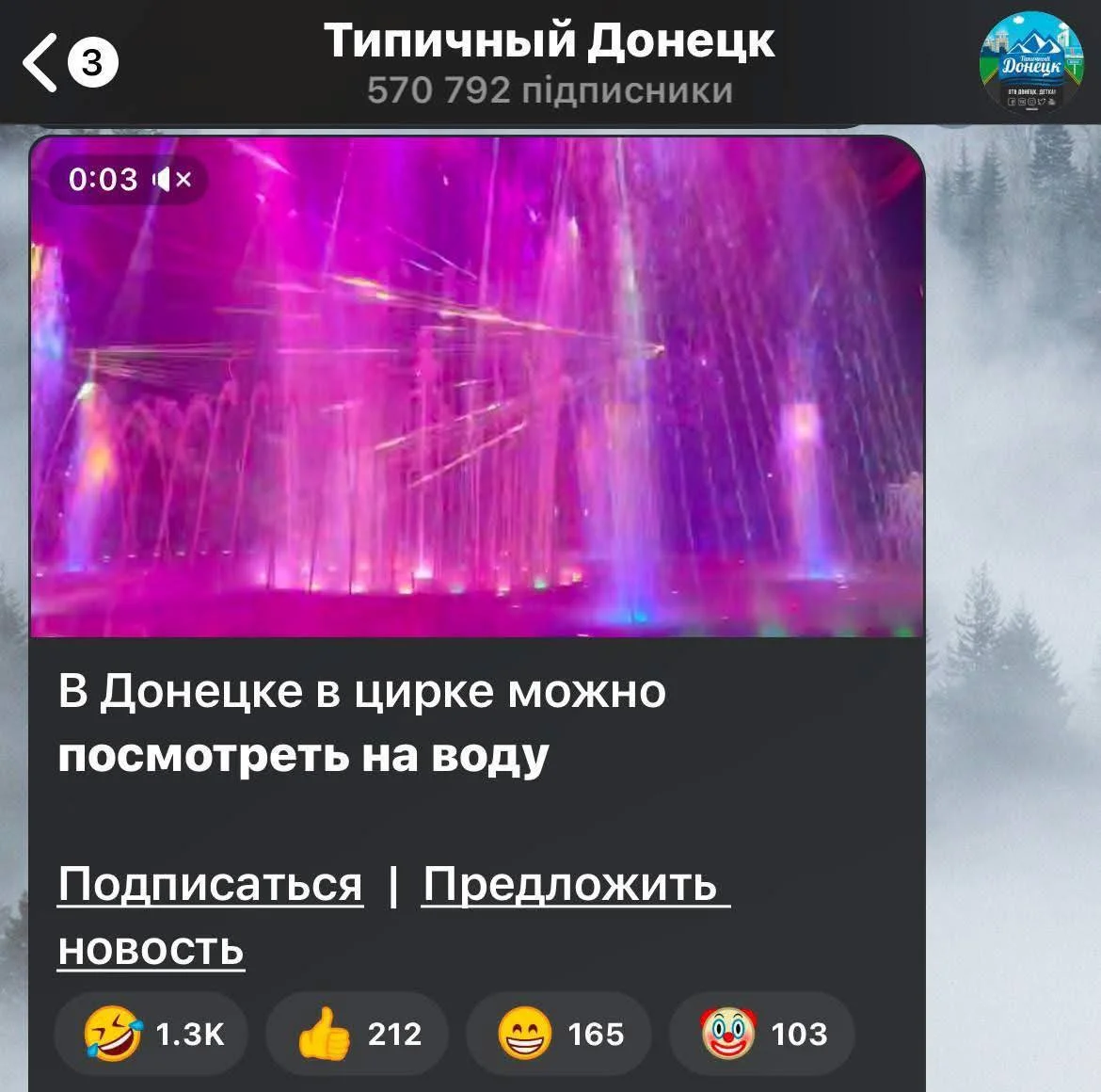React with the grinning emoji 165
1101x1092 pixels.
(x=561, y=1034)
